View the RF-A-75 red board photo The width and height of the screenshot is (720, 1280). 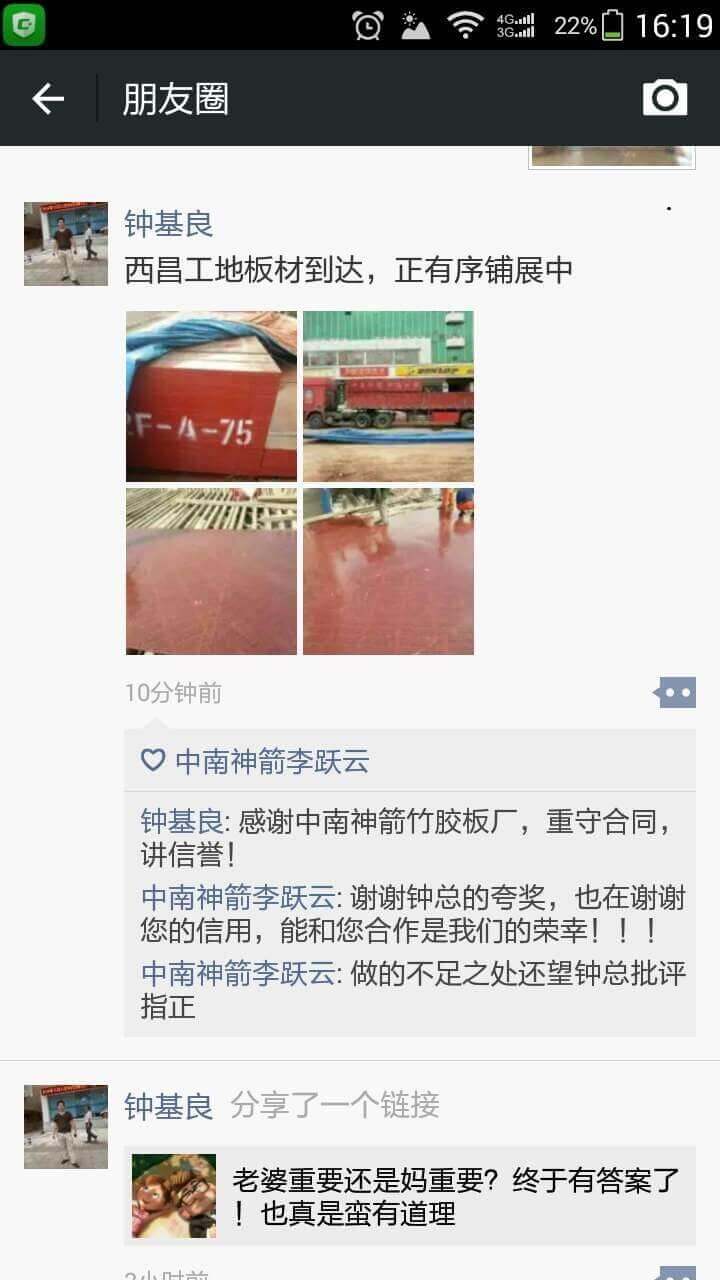click(x=211, y=396)
